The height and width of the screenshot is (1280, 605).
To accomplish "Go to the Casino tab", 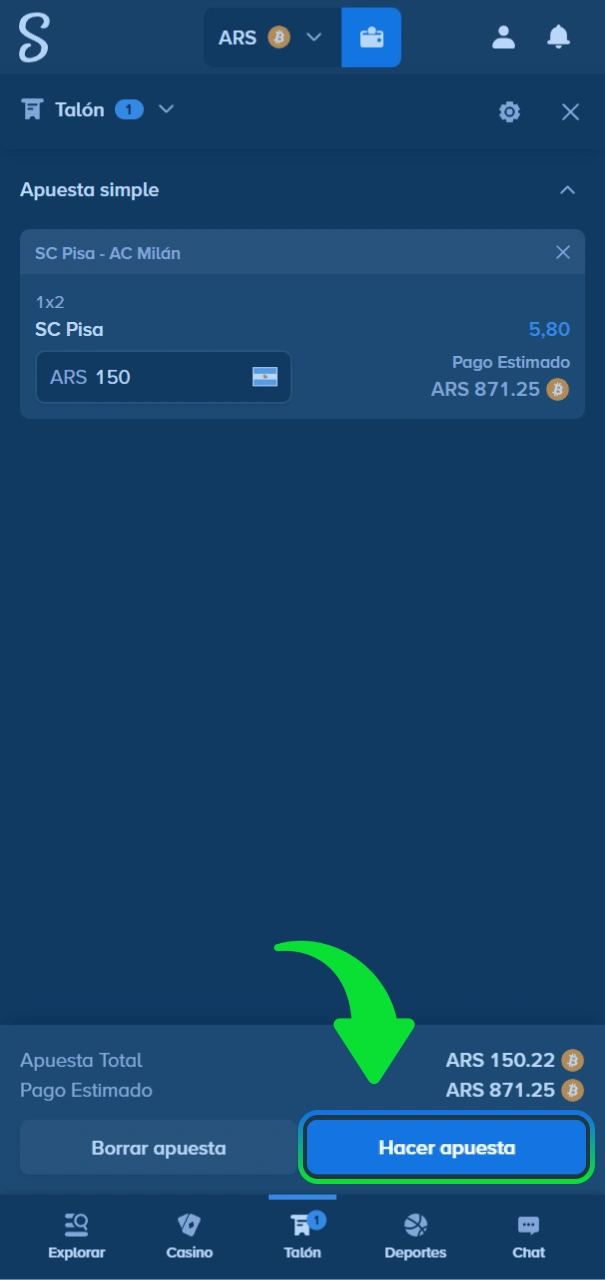I will click(x=189, y=1236).
